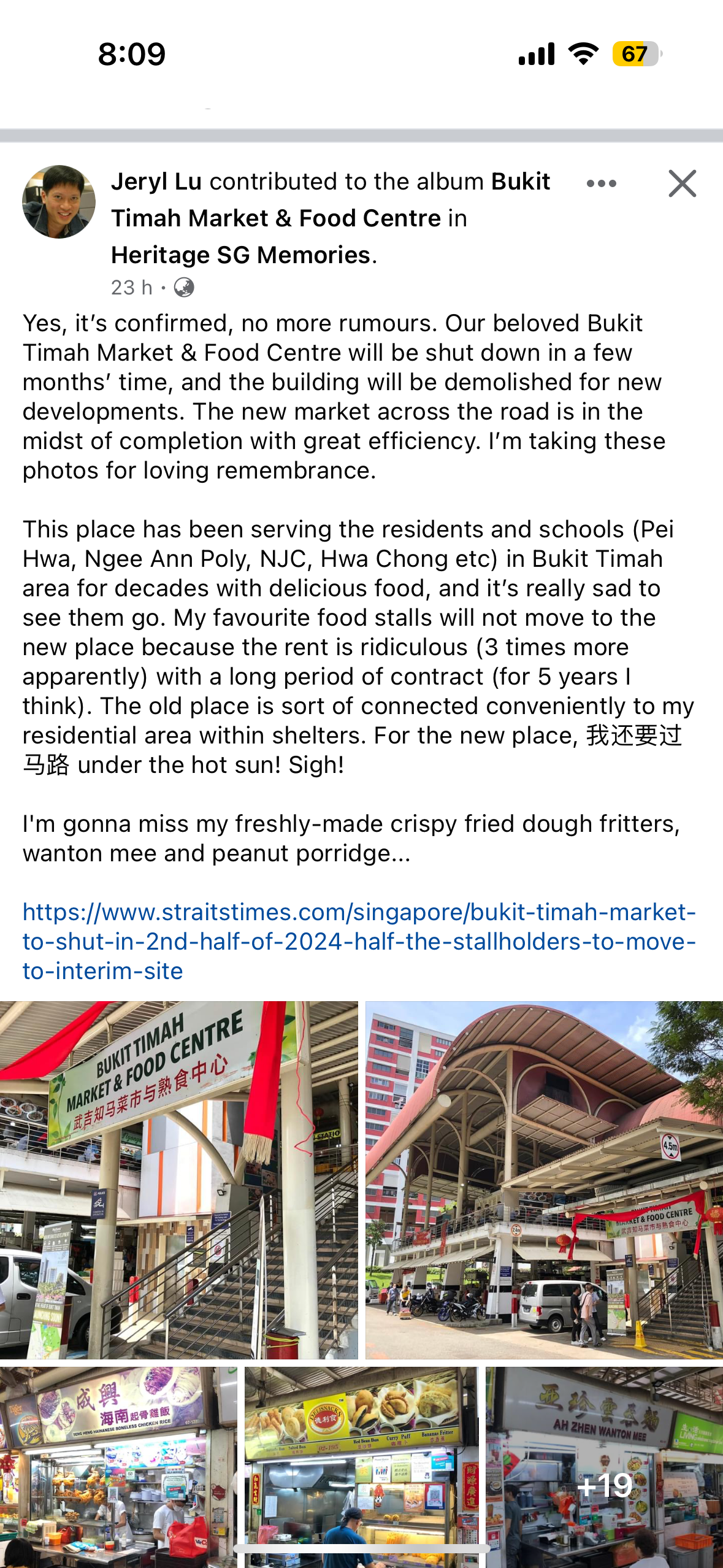The image size is (723, 1568).
Task: Open the Straits Times article link
Action: click(x=359, y=942)
